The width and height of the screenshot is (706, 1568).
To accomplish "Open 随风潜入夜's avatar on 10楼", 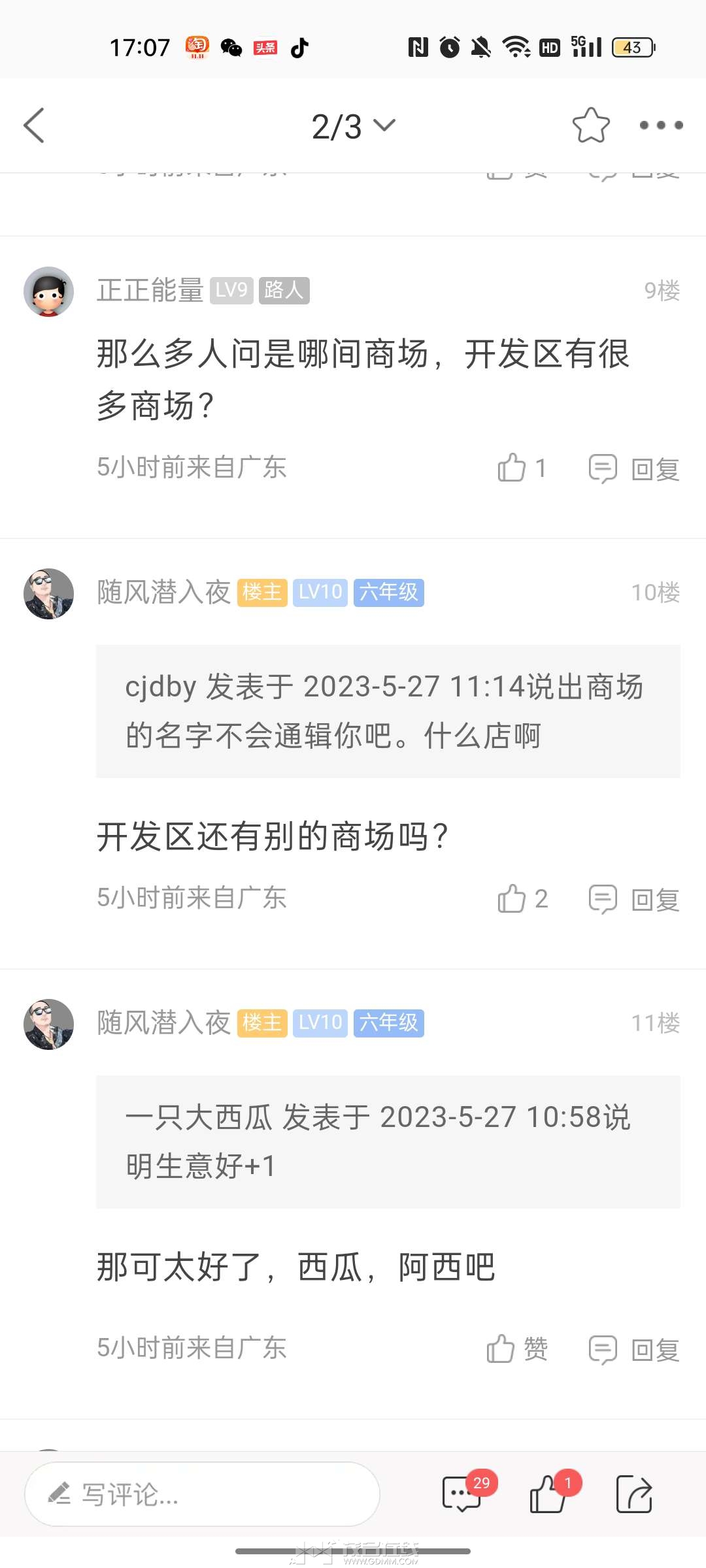I will click(x=49, y=593).
